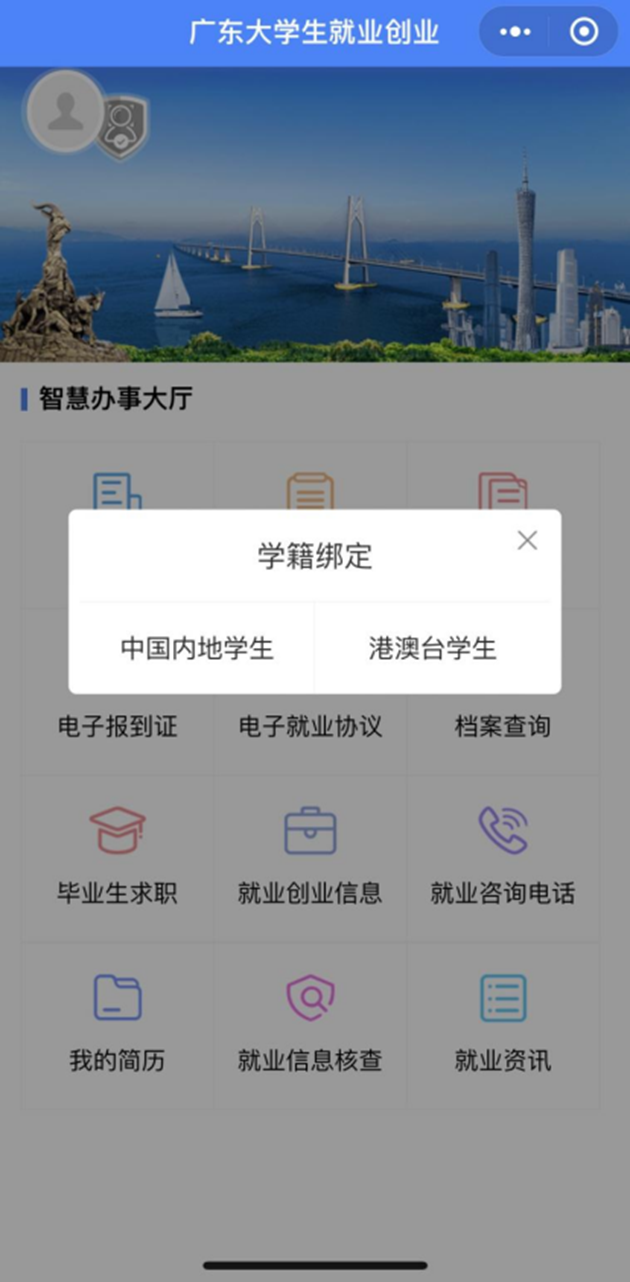The width and height of the screenshot is (630, 1282).
Task: Open 就业咨询电话
Action: [x=503, y=859]
